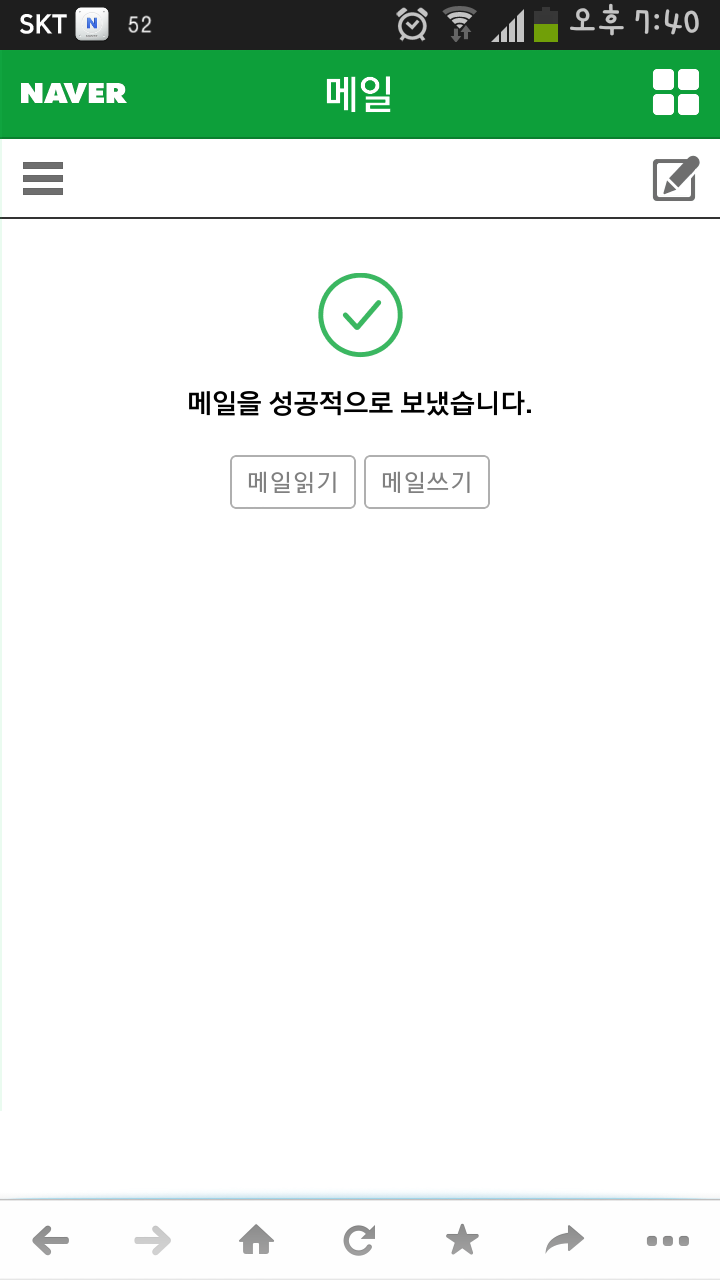Go to the NAVER home logo
The width and height of the screenshot is (720, 1280).
[x=74, y=94]
